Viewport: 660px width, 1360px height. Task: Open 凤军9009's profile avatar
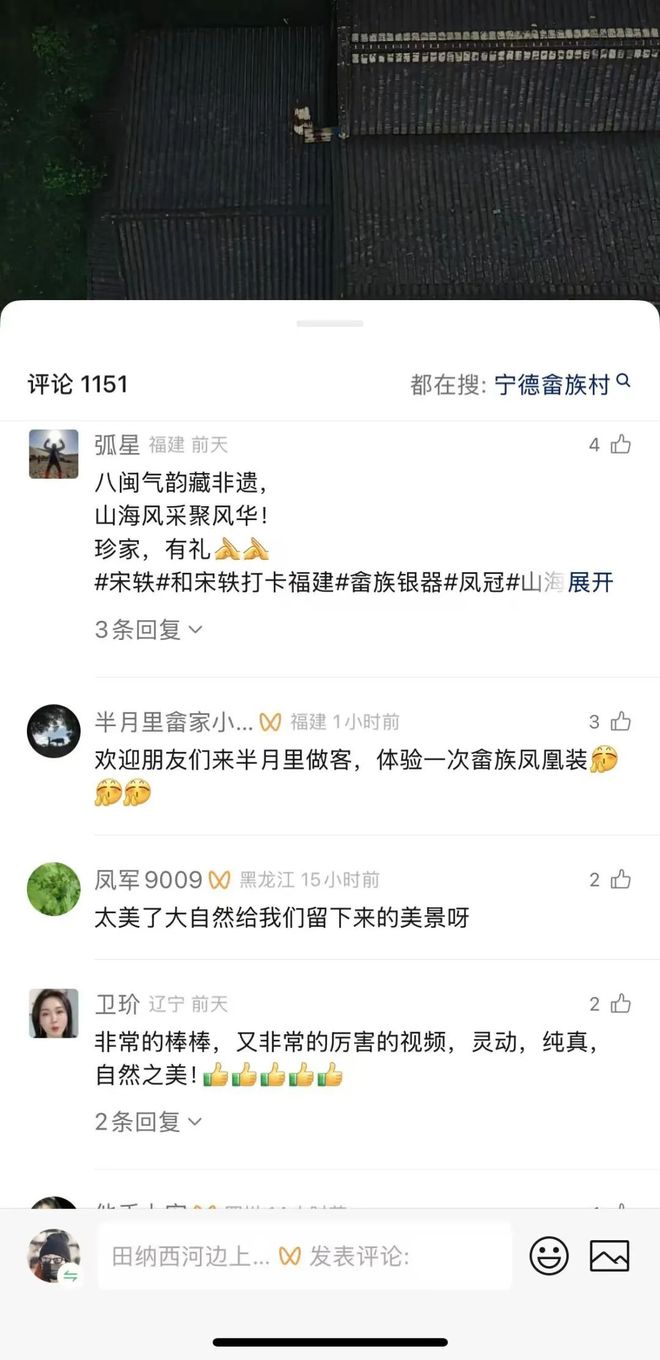(53, 889)
